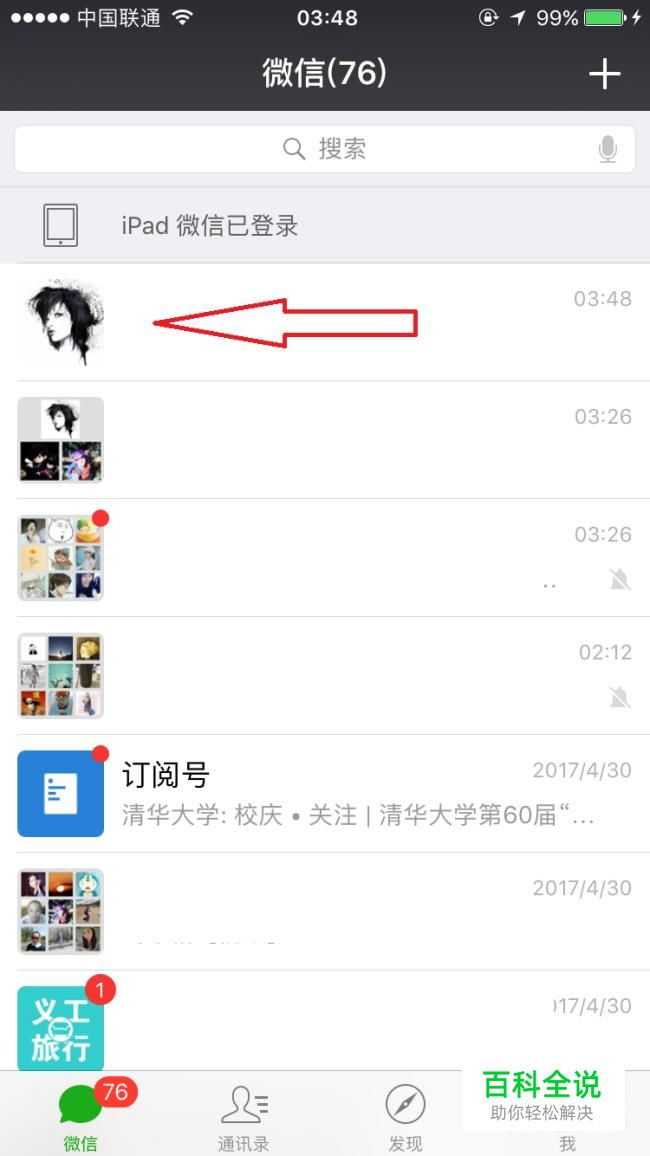Open the 02:12 muted group chat
Image resolution: width=650 pixels, height=1156 pixels.
click(x=324, y=676)
